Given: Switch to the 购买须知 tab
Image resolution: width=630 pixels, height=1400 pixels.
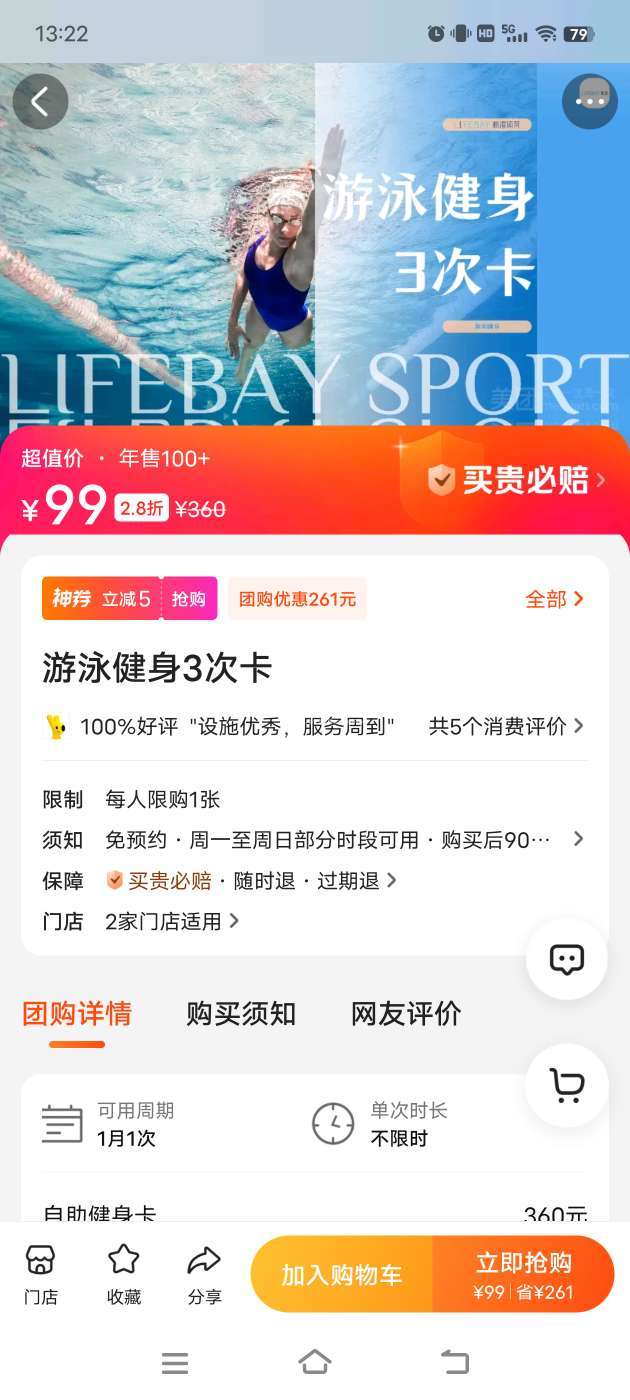Looking at the screenshot, I should point(241,1013).
